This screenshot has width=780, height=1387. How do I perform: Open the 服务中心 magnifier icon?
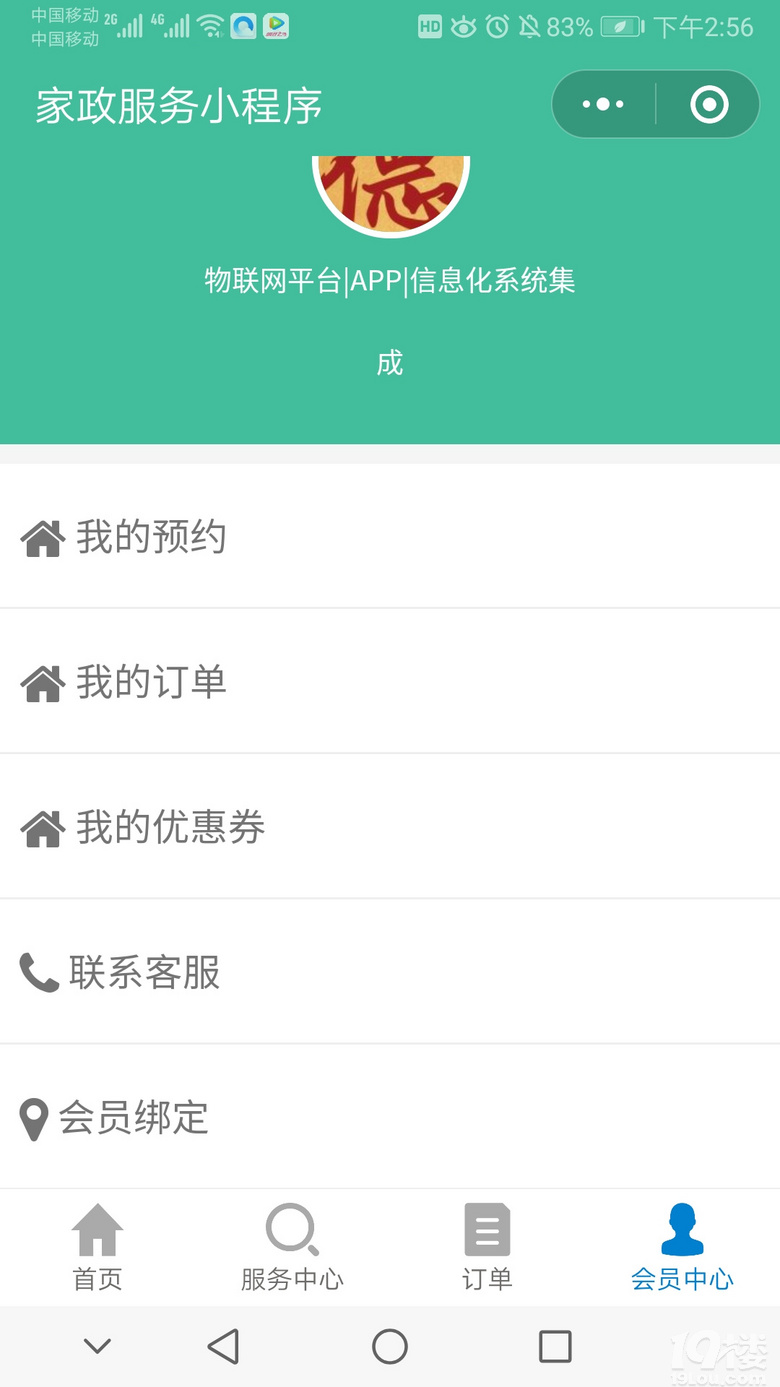(x=292, y=1228)
